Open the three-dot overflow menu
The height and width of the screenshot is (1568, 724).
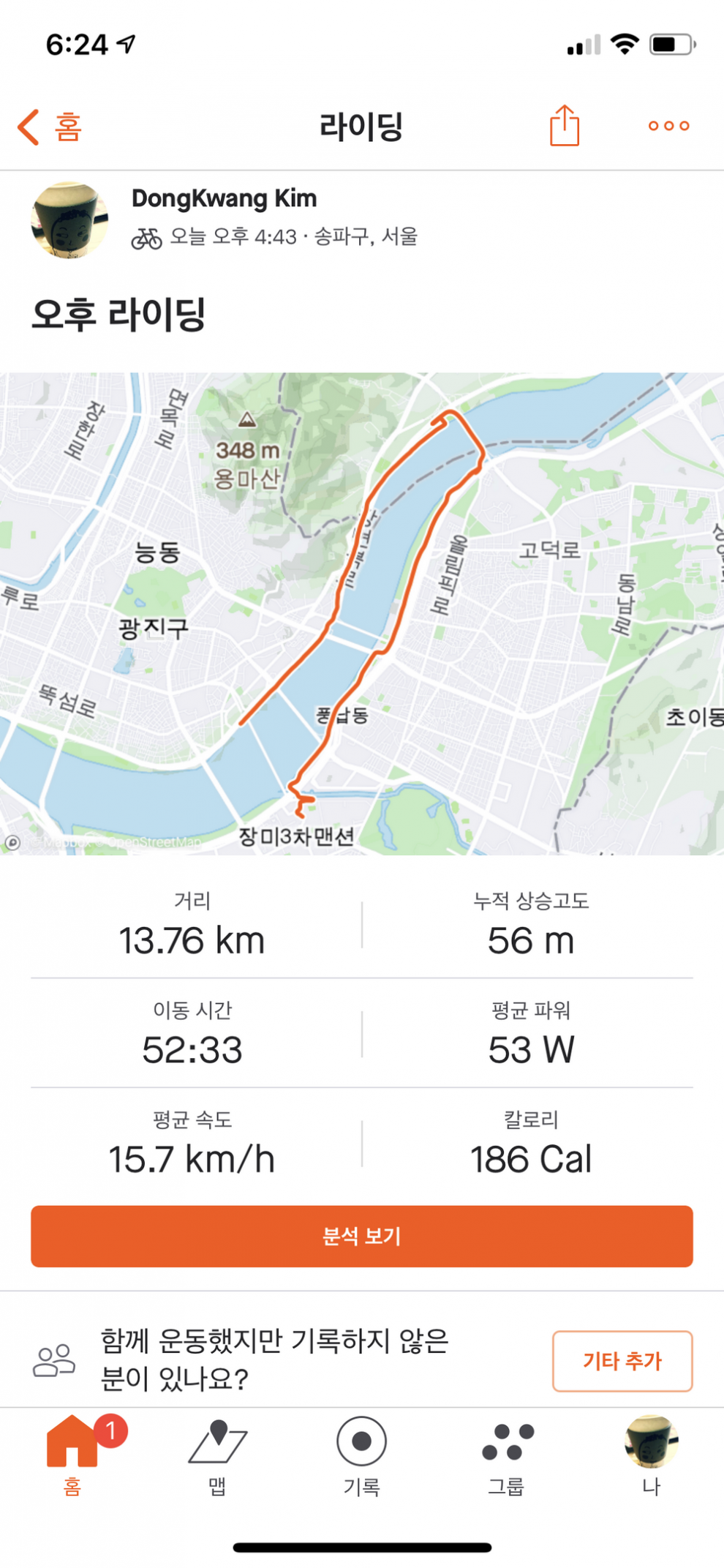pos(668,126)
